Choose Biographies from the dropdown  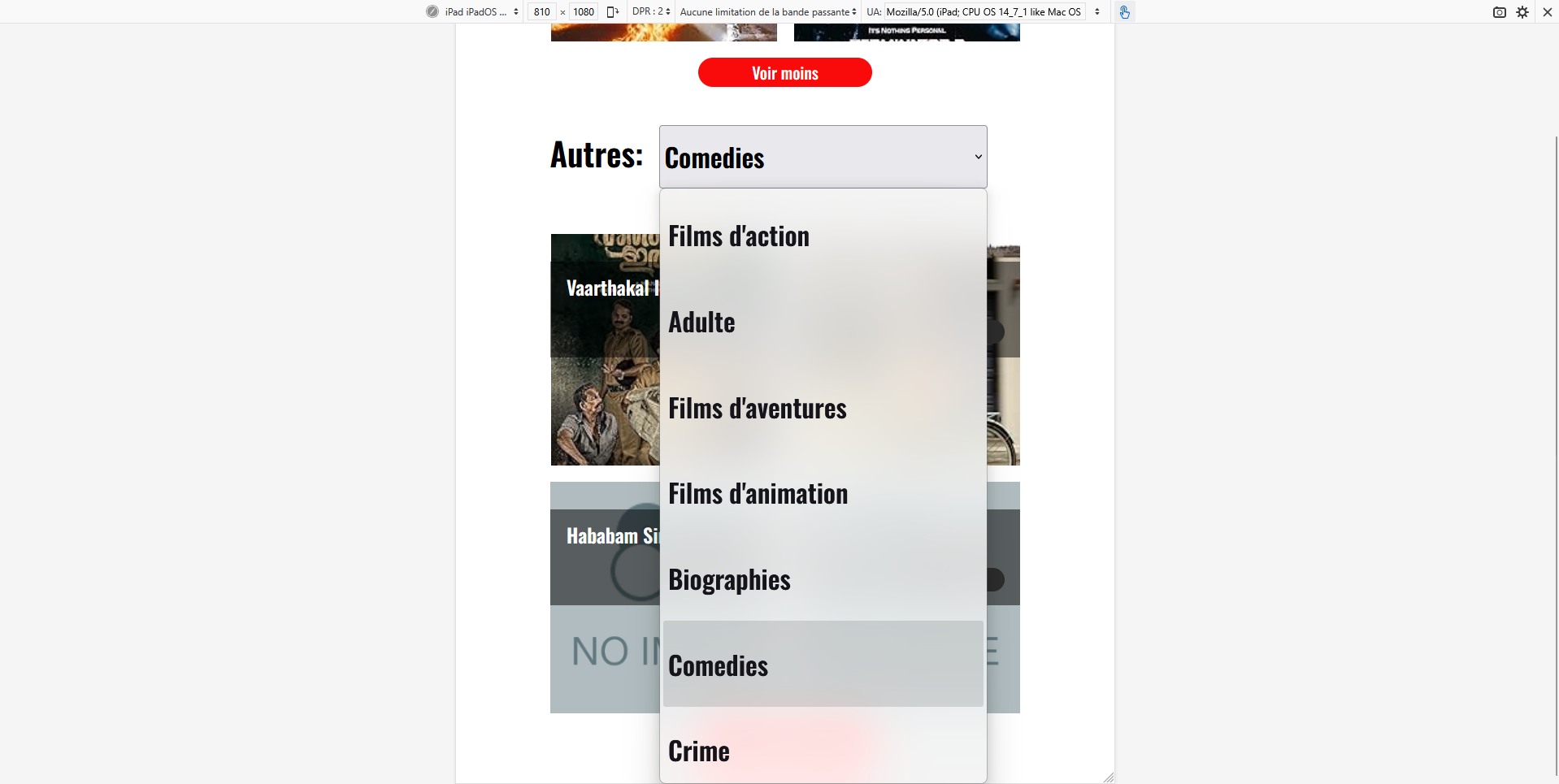pos(823,580)
